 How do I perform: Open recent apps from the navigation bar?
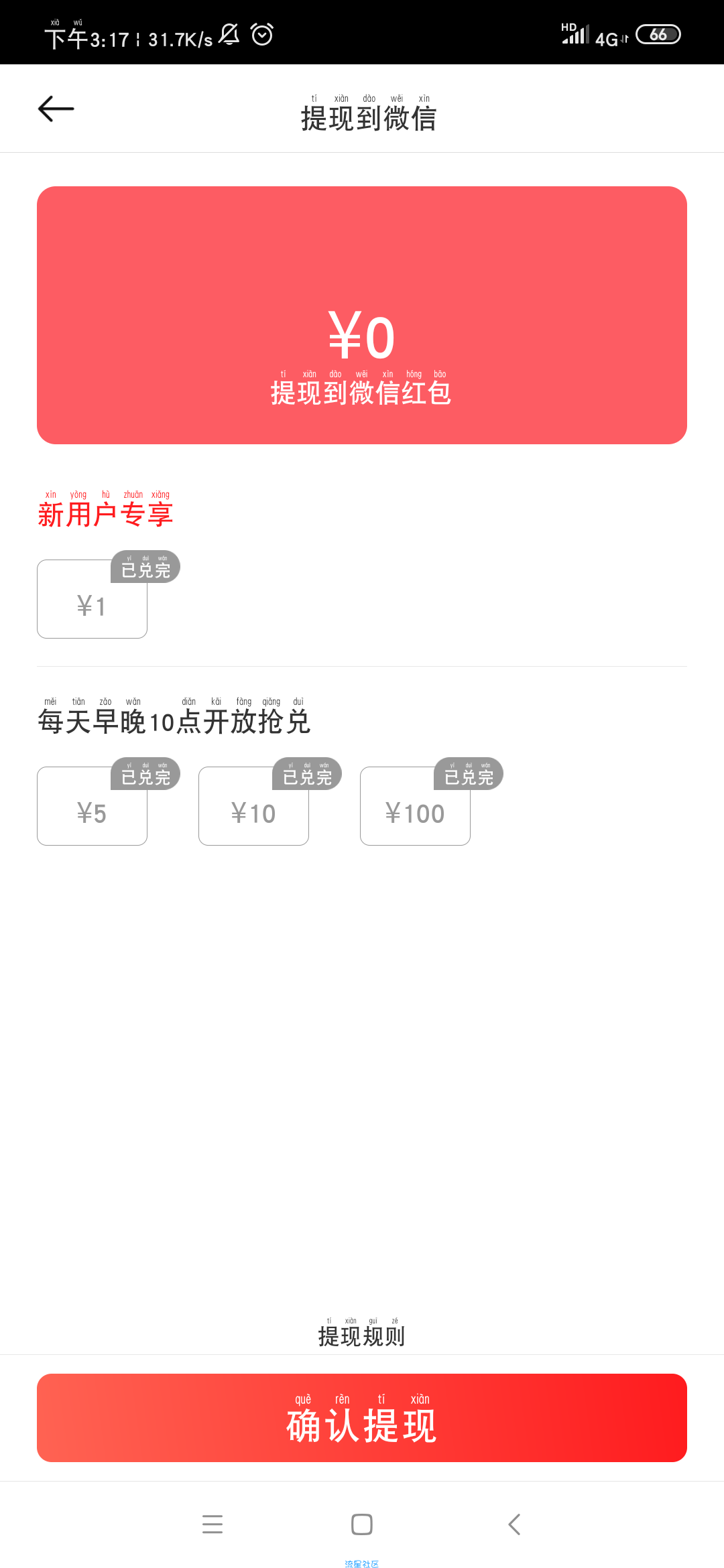point(213,1524)
